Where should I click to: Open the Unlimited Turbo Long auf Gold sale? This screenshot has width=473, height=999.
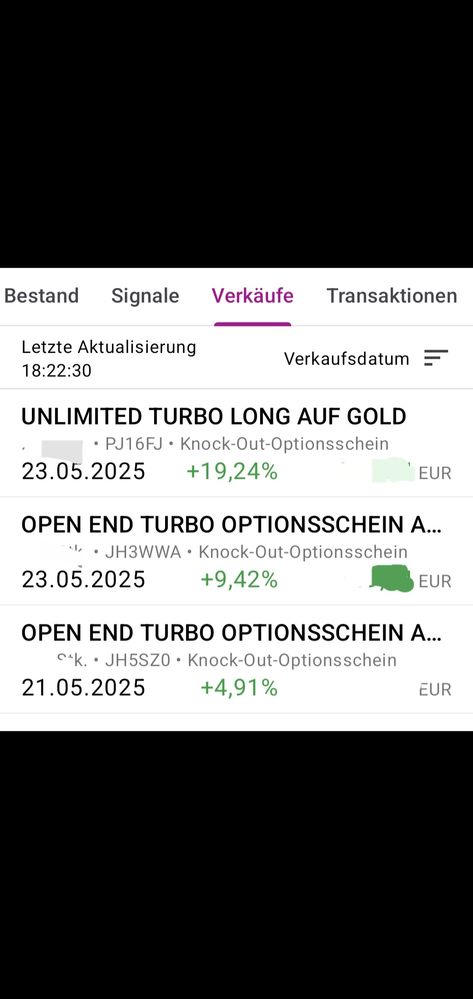[x=236, y=443]
